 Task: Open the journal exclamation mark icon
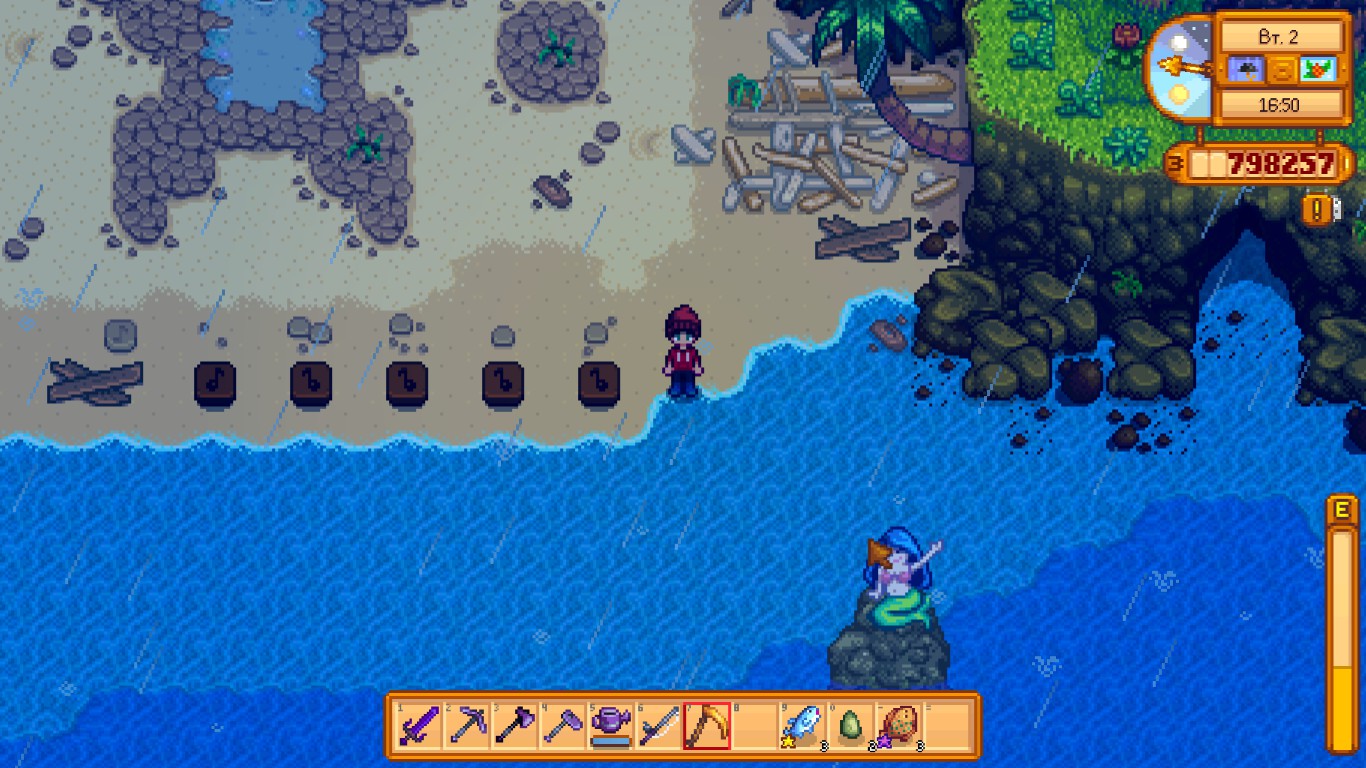pyautogui.click(x=1319, y=209)
